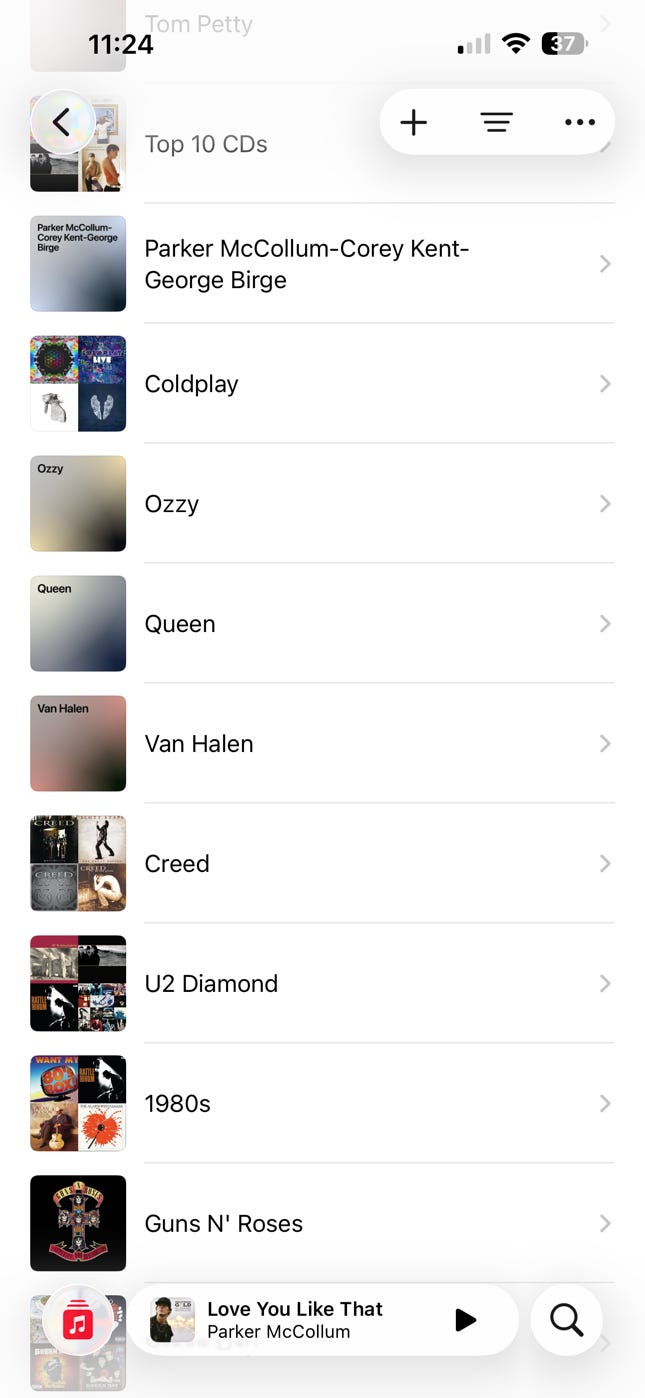Open the Guns N' Roses playlist
Image resolution: width=645 pixels, height=1398 pixels.
coord(224,1224)
